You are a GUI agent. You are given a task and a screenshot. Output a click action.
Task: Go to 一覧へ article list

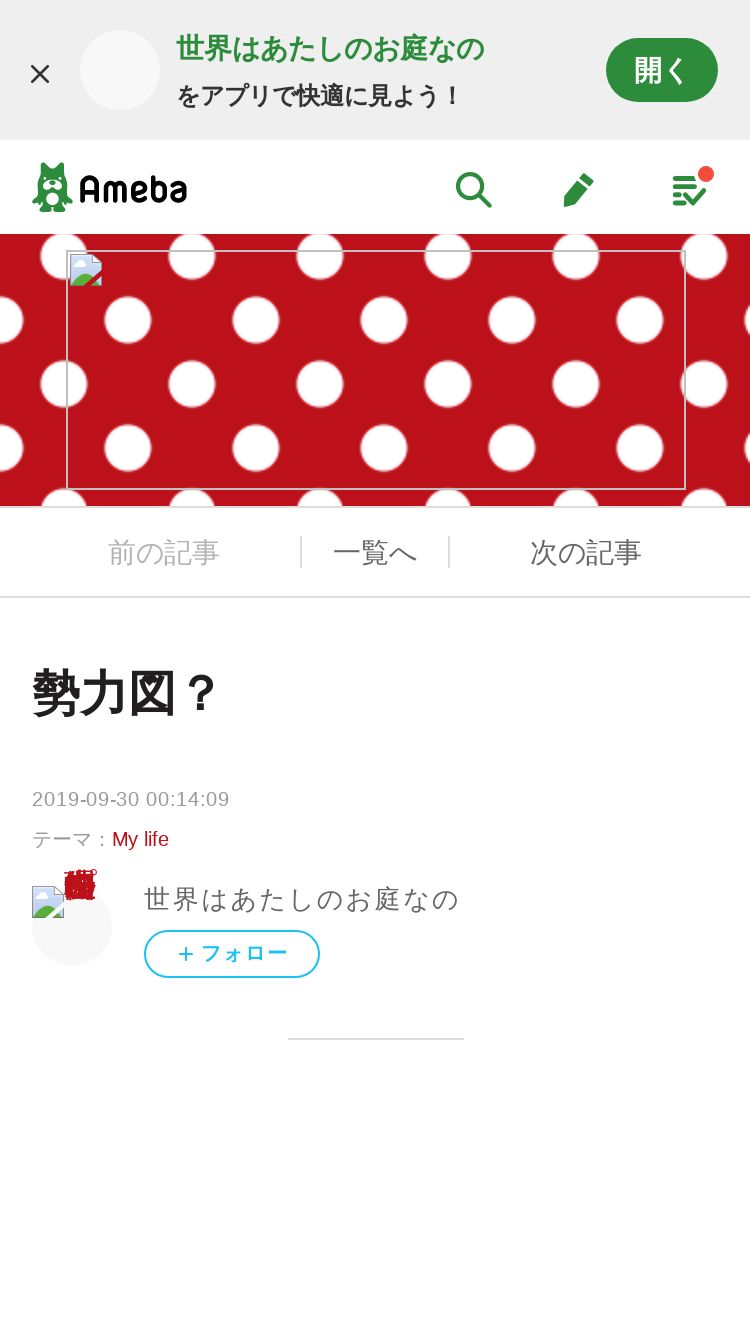[375, 552]
